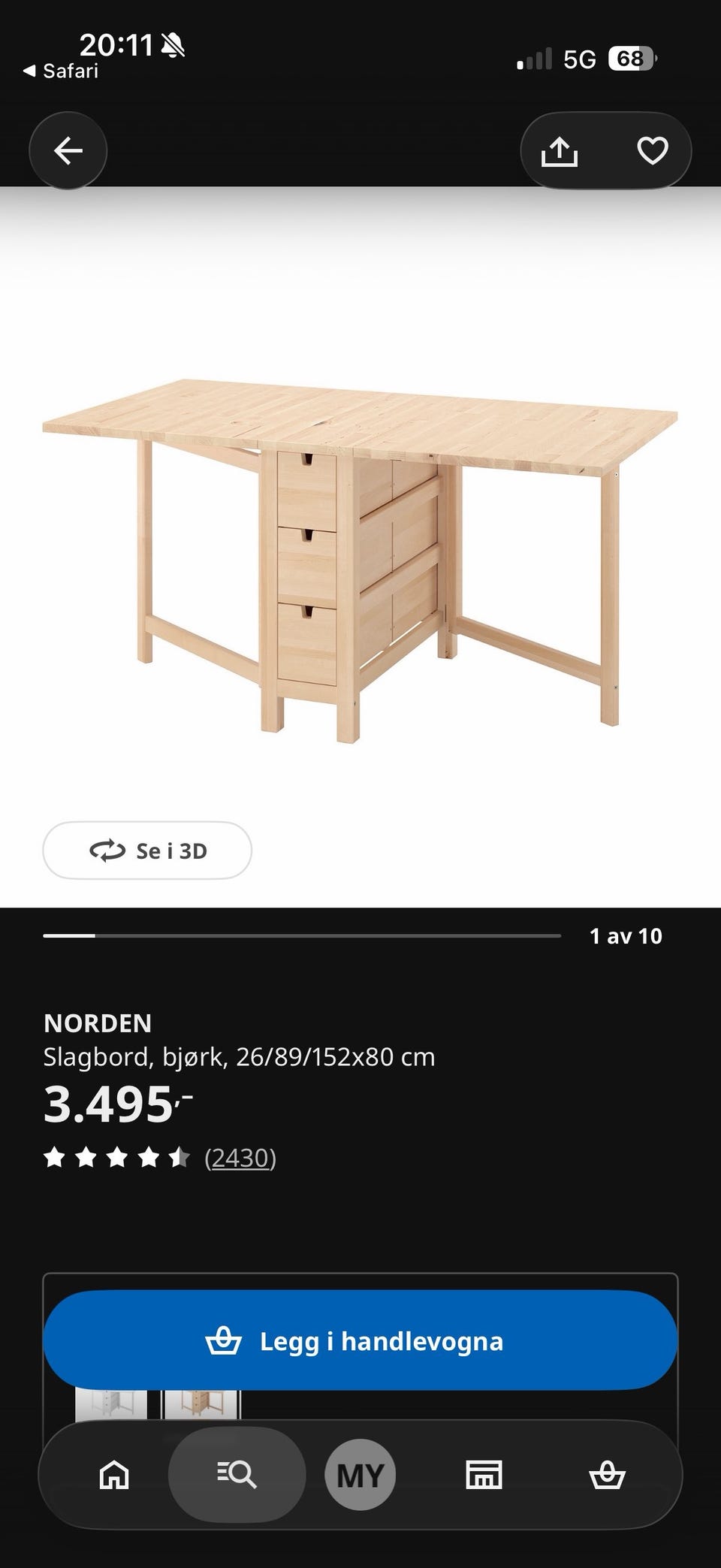
Task: Go back with the arrow button
Action: click(x=68, y=150)
